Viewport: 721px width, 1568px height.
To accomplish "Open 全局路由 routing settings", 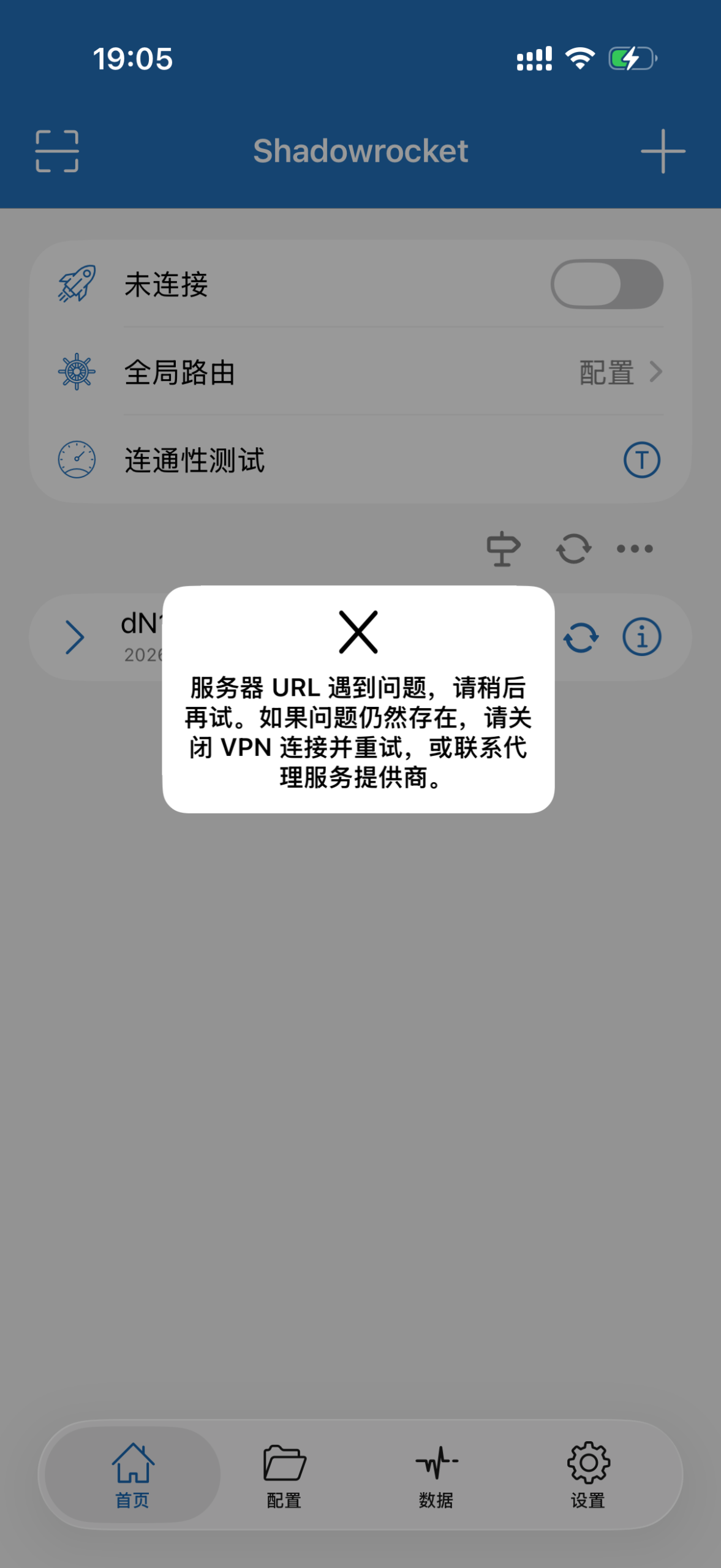I will [393, 372].
